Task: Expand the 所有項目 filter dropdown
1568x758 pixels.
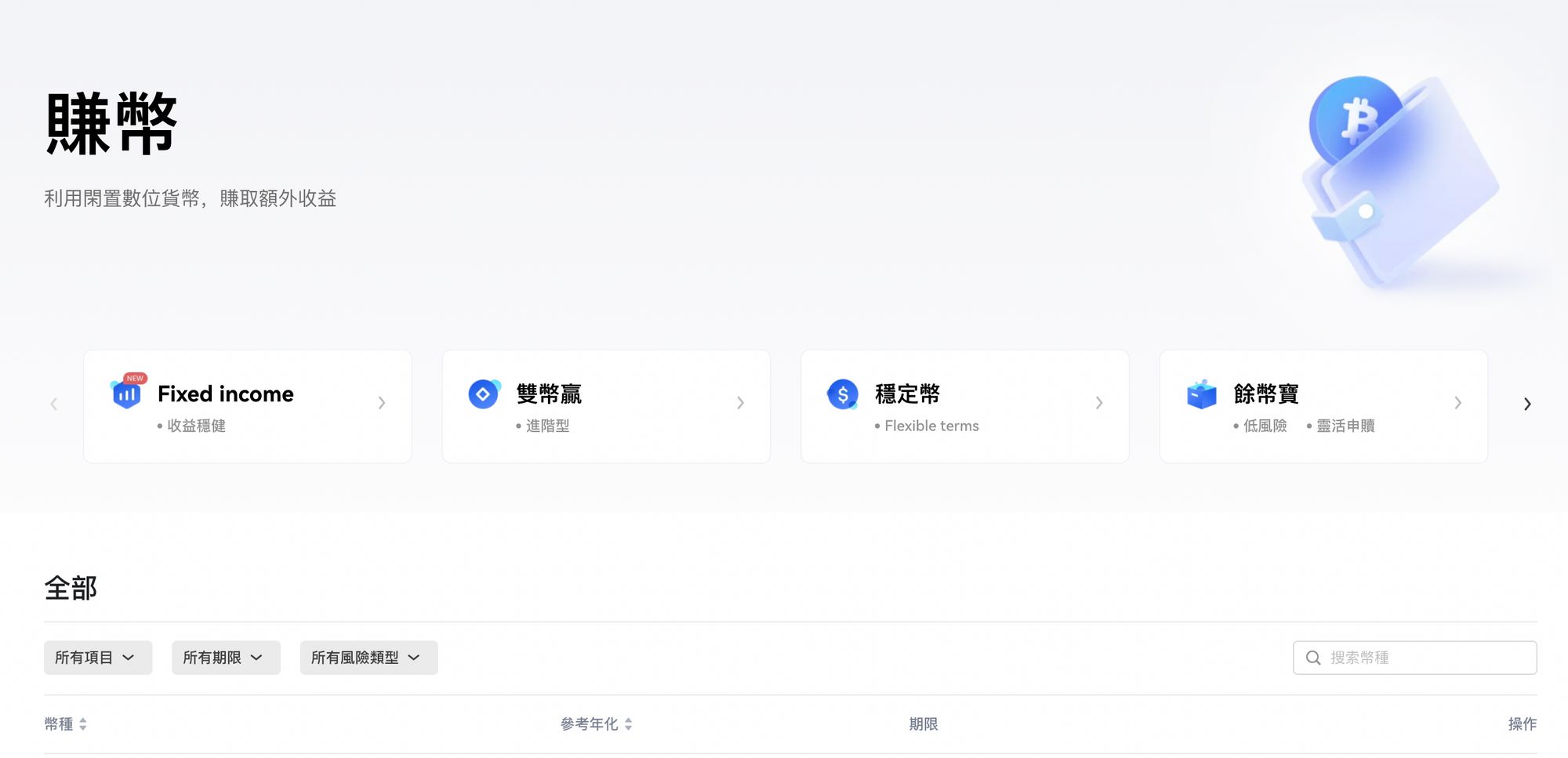Action: click(97, 658)
